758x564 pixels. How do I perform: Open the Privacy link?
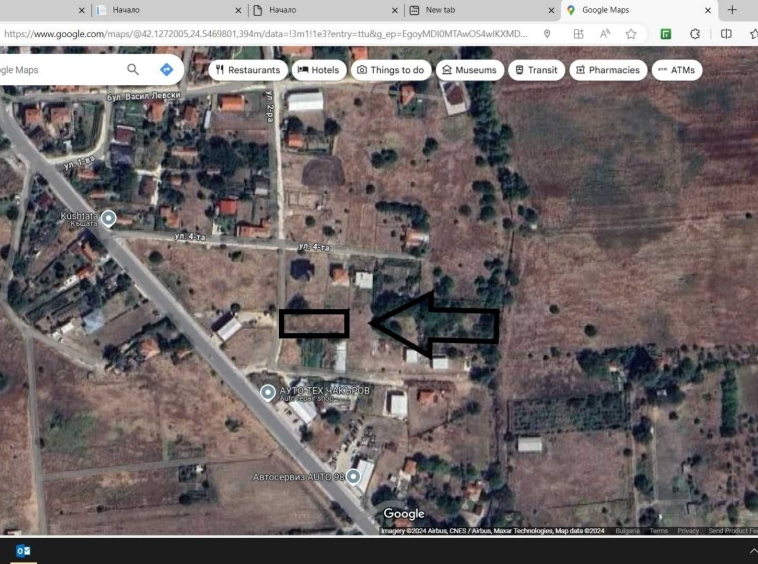pyautogui.click(x=688, y=531)
